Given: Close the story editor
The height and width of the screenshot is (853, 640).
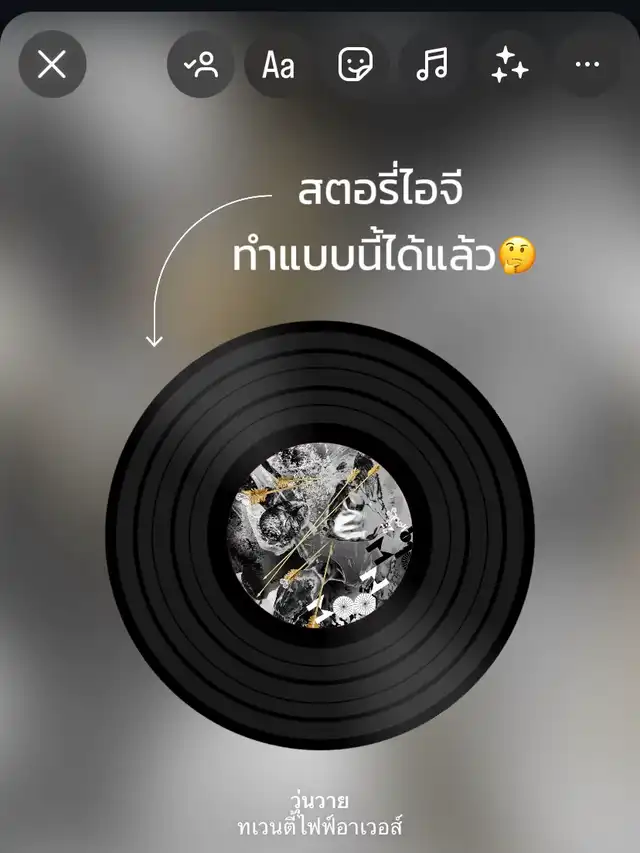Looking at the screenshot, I should [x=52, y=64].
